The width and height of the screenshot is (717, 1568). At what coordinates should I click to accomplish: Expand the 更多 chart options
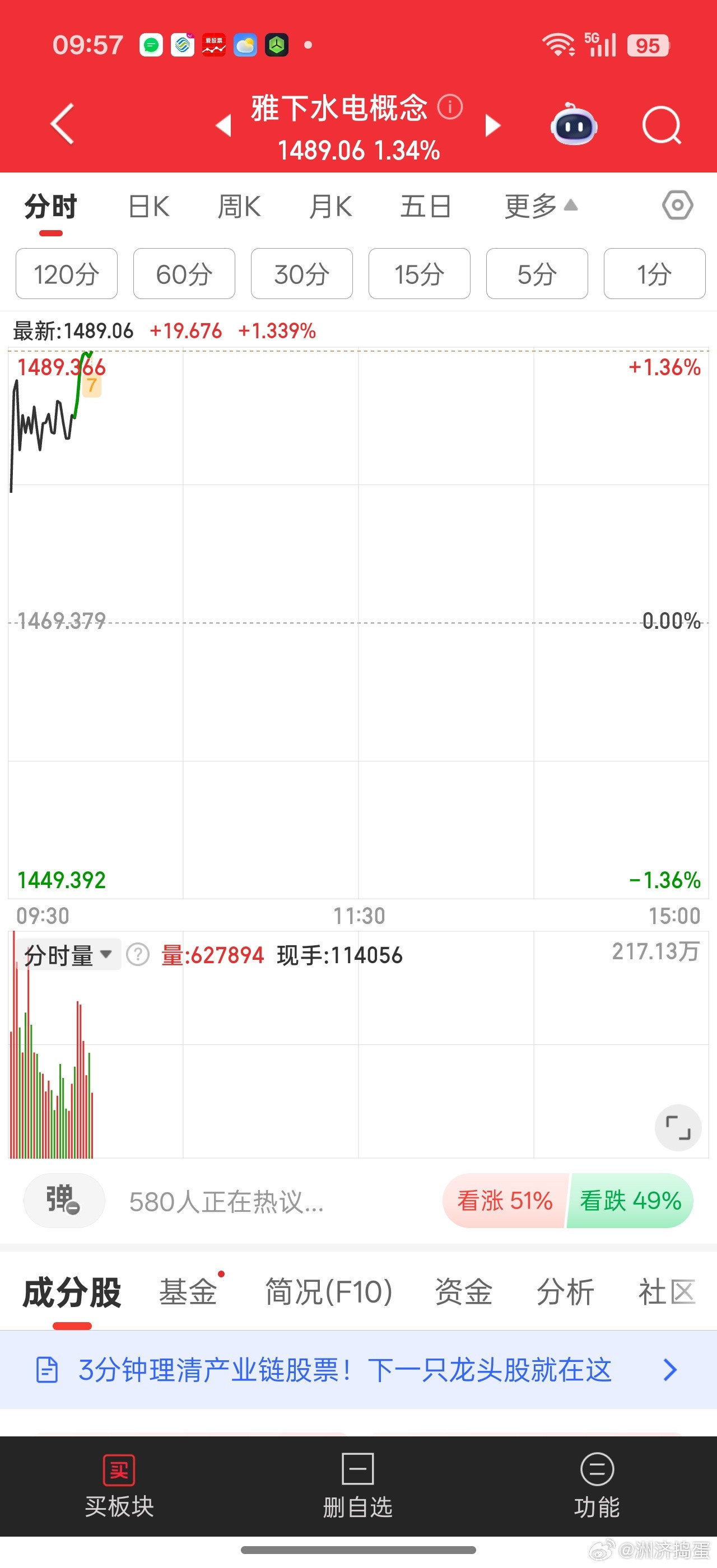540,207
